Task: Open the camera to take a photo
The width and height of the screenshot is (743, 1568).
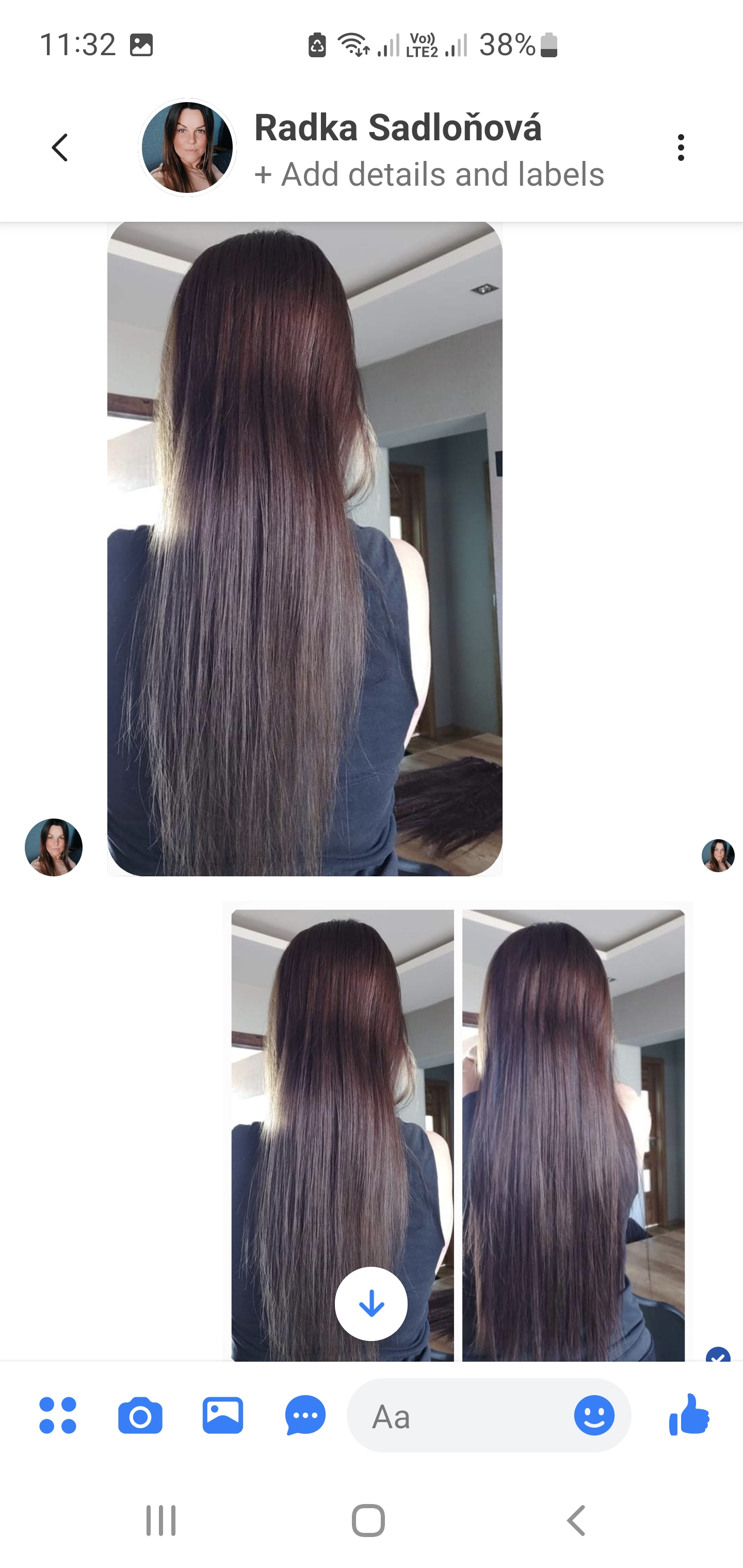Action: tap(140, 1415)
